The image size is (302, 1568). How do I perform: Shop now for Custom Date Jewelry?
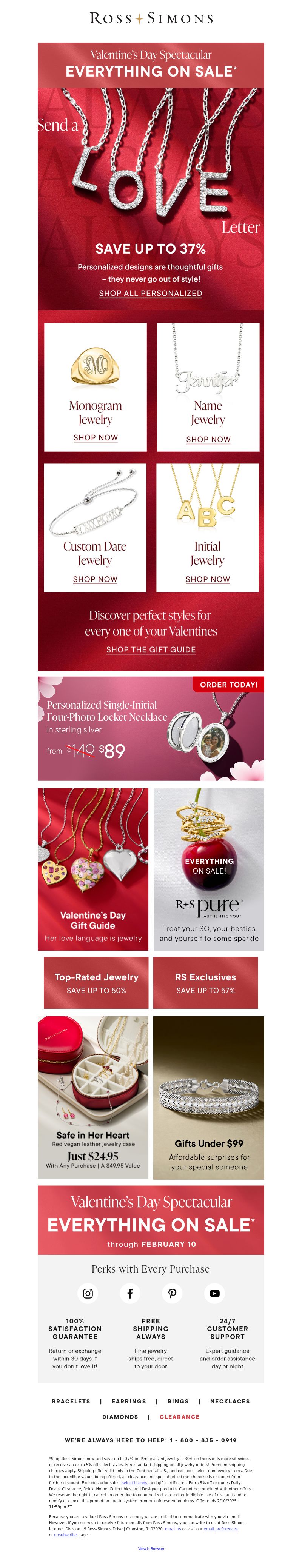(x=95, y=579)
